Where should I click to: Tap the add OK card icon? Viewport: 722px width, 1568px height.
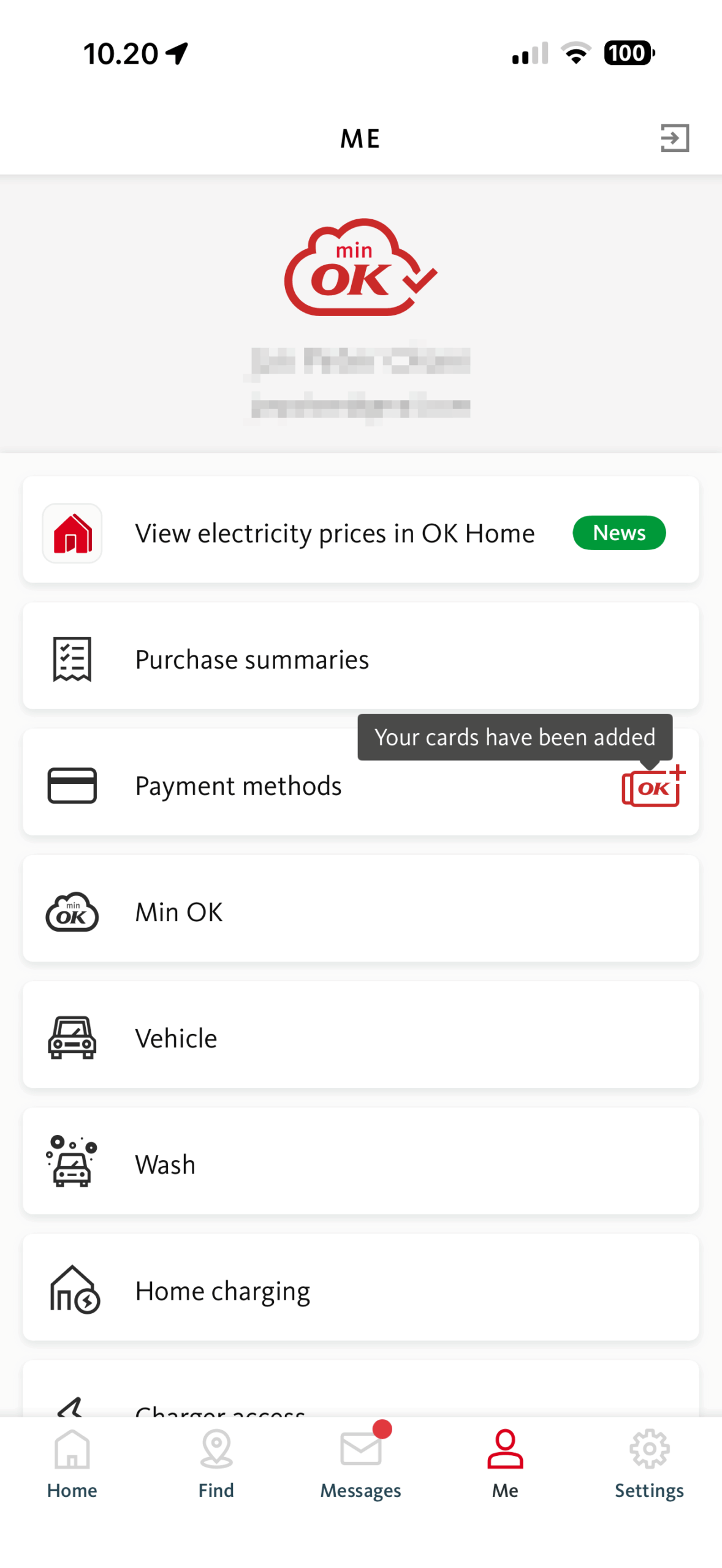pyautogui.click(x=653, y=786)
